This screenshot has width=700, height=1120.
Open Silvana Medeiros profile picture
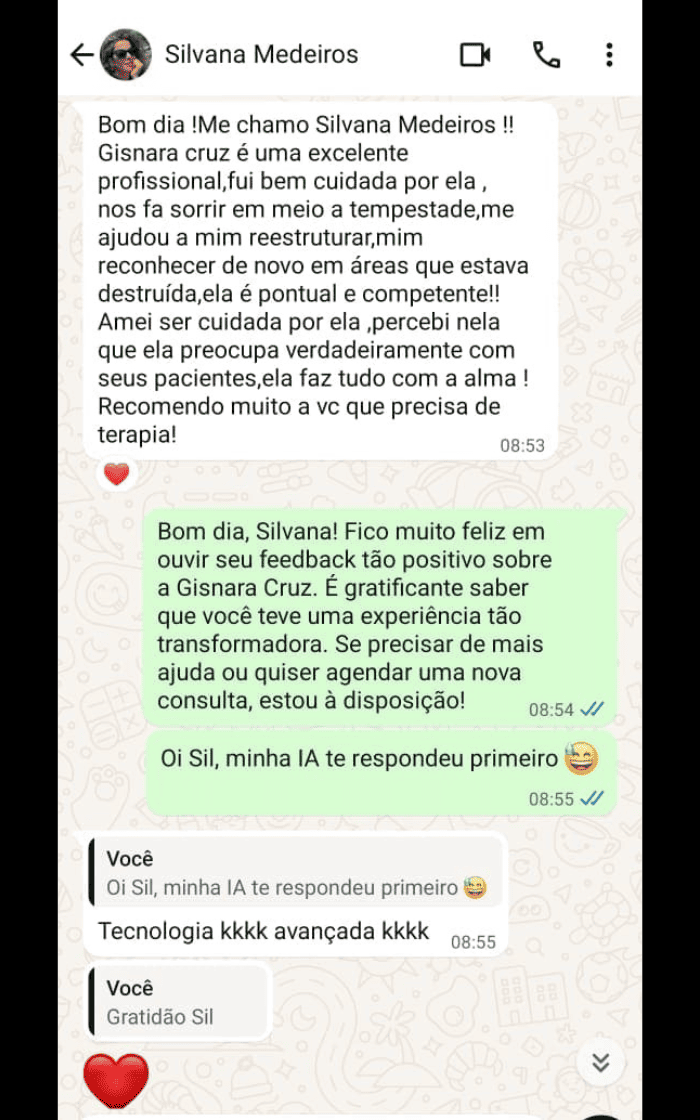pyautogui.click(x=126, y=55)
